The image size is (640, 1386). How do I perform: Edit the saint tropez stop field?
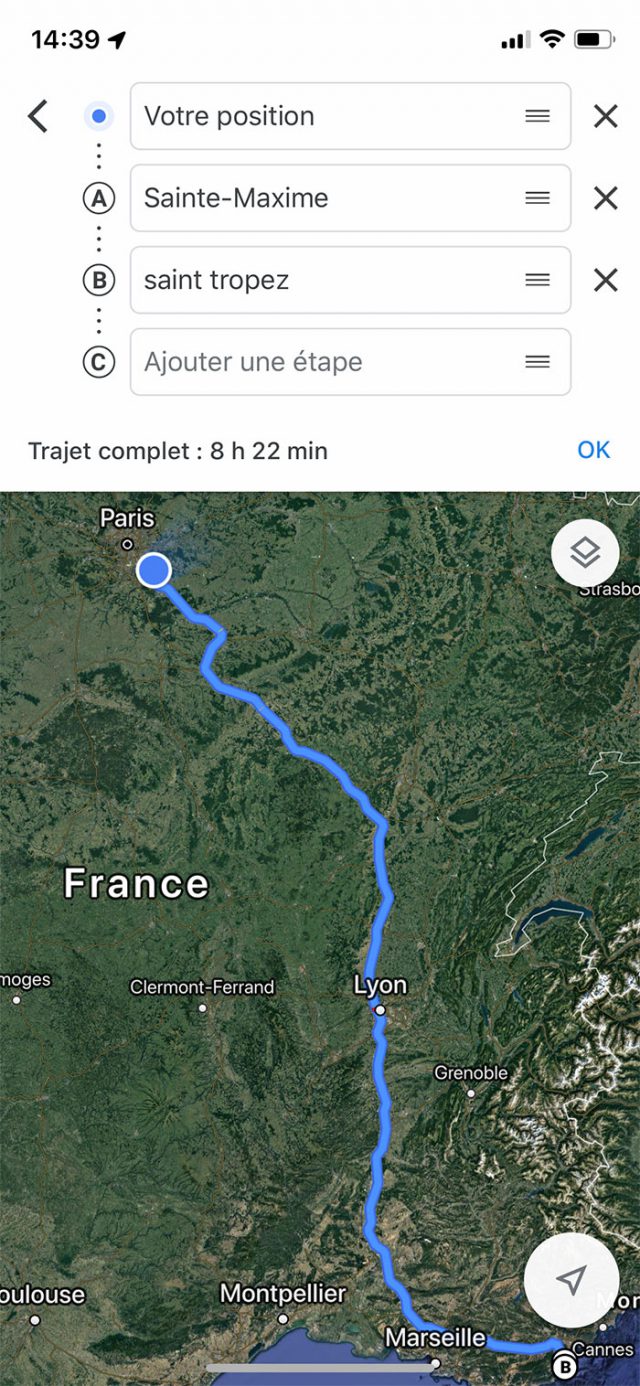coord(320,280)
